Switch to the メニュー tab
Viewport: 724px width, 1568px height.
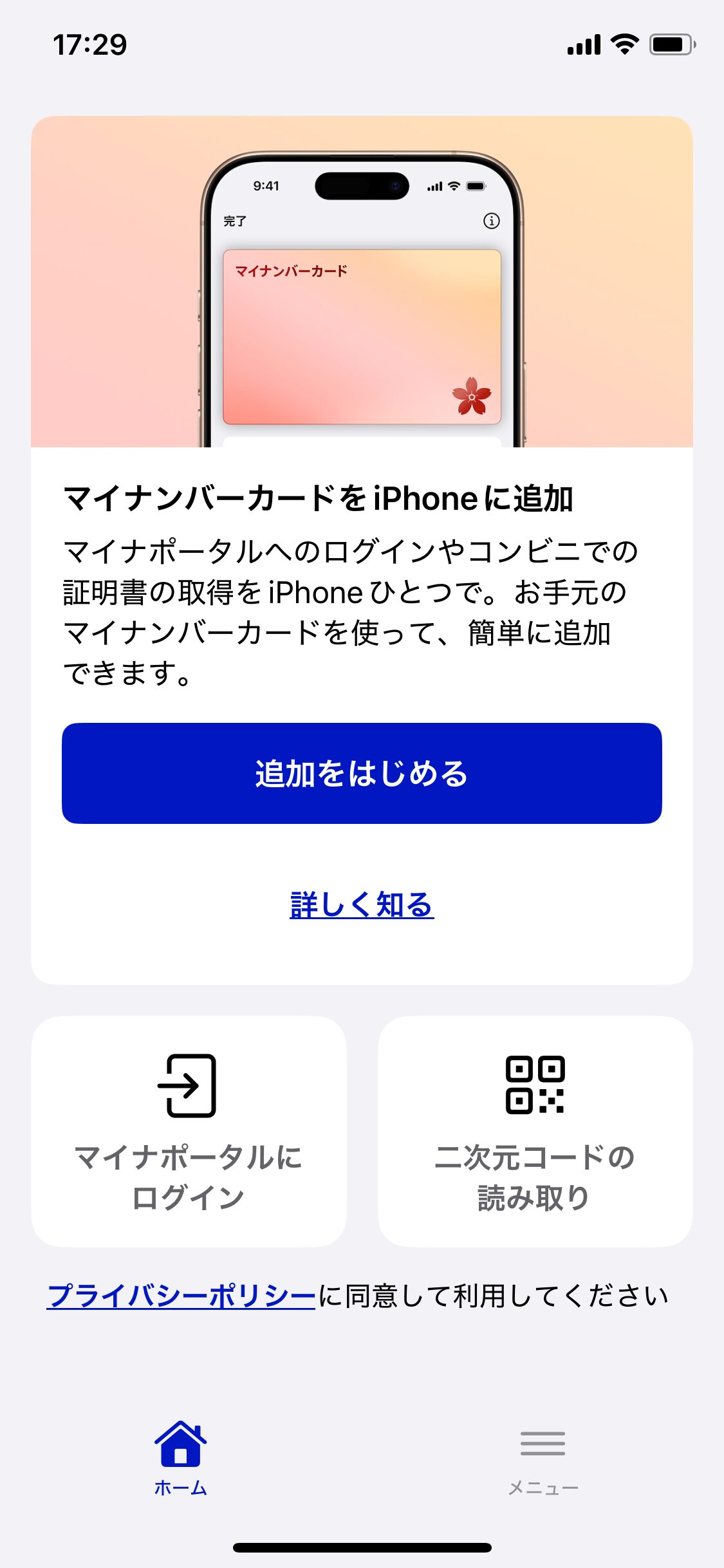[x=543, y=1458]
